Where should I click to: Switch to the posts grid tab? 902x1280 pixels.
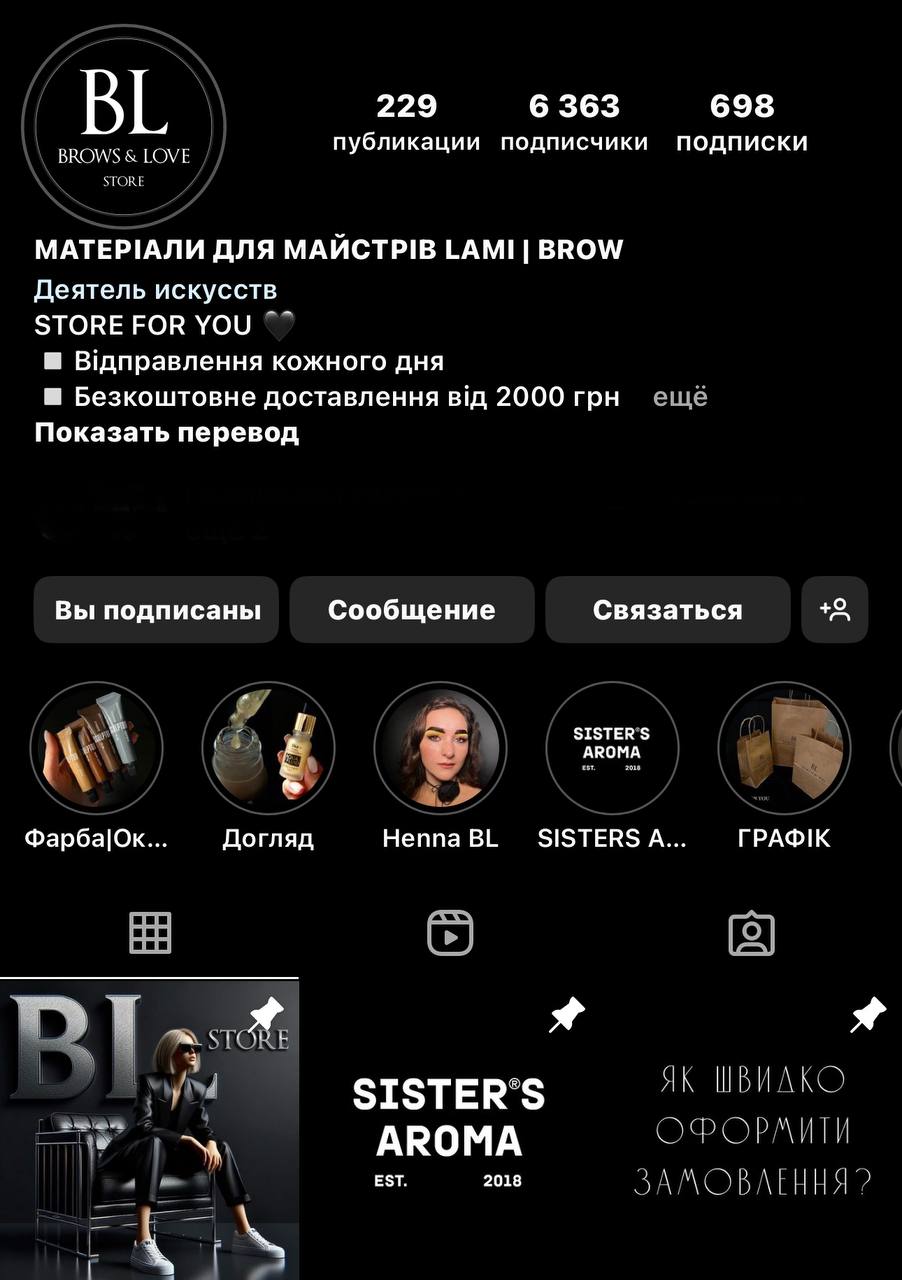(x=150, y=933)
